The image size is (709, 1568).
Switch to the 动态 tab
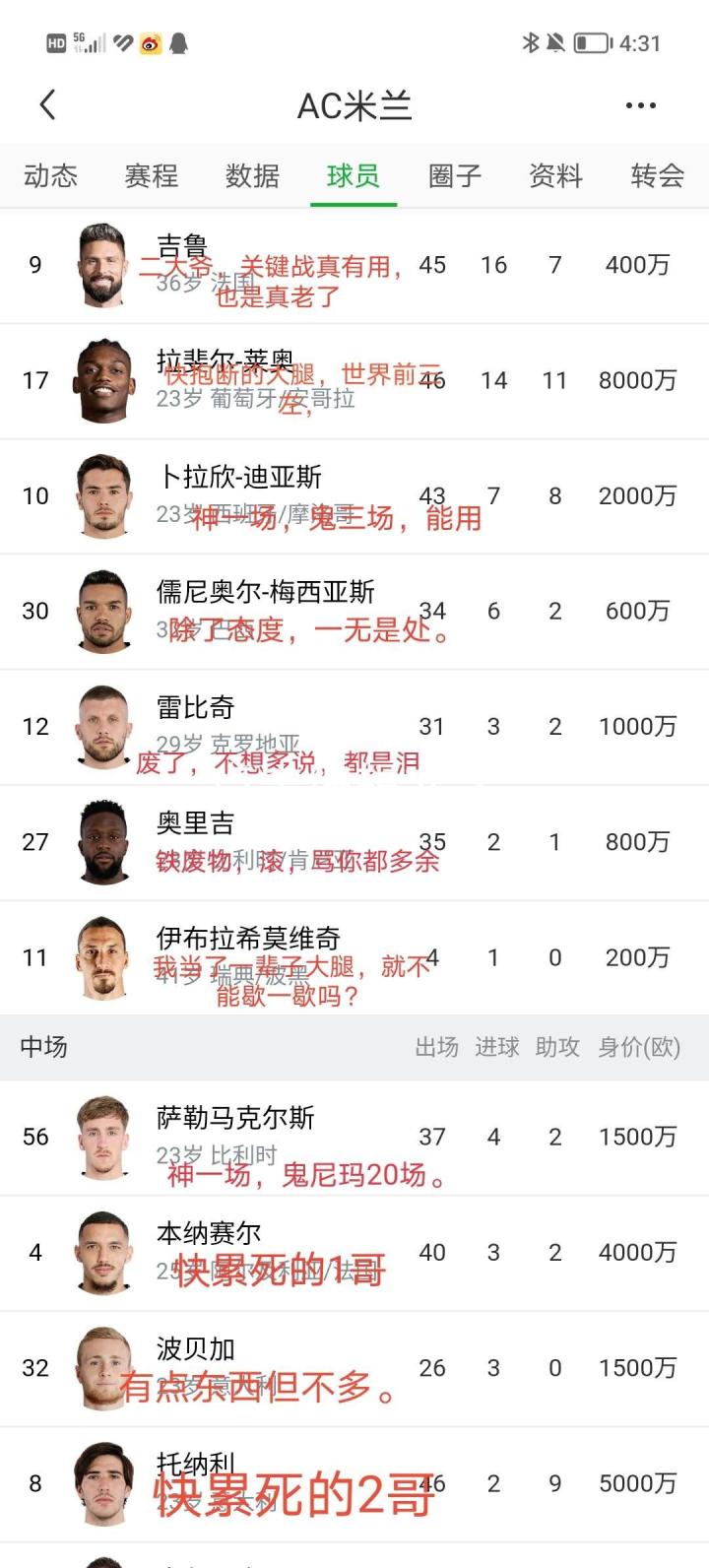pos(50,176)
